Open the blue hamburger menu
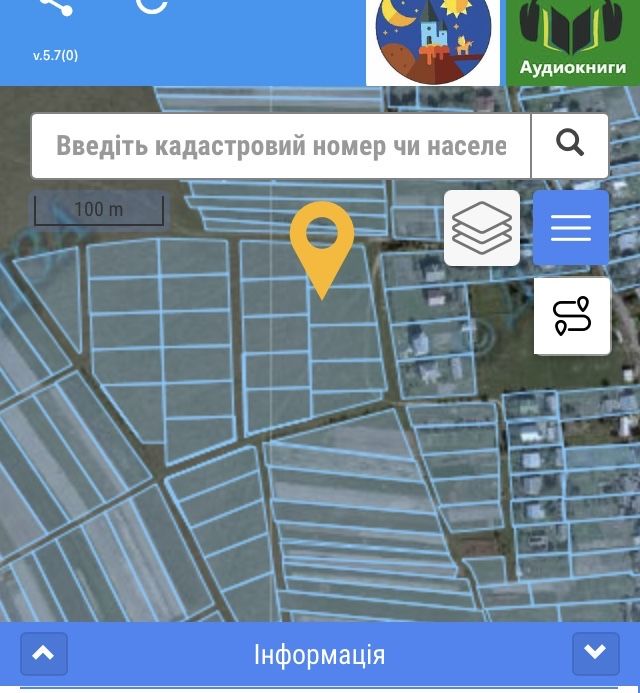 coord(571,228)
